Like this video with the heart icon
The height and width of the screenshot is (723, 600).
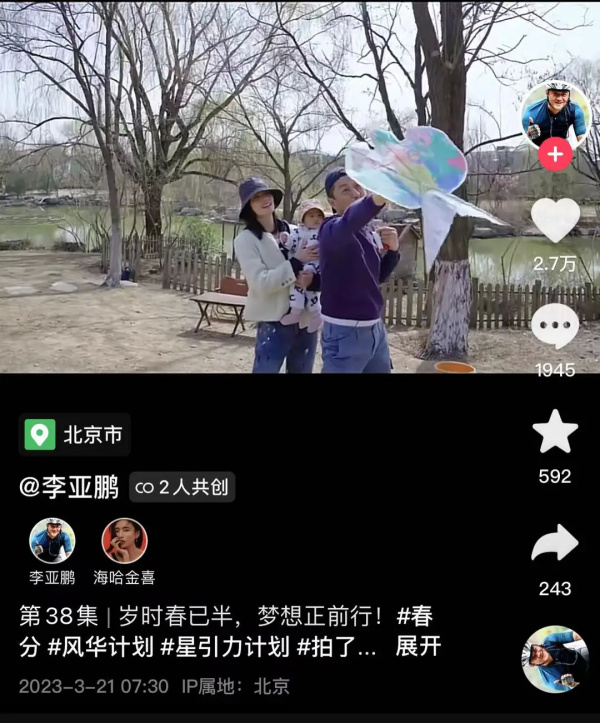[555, 219]
